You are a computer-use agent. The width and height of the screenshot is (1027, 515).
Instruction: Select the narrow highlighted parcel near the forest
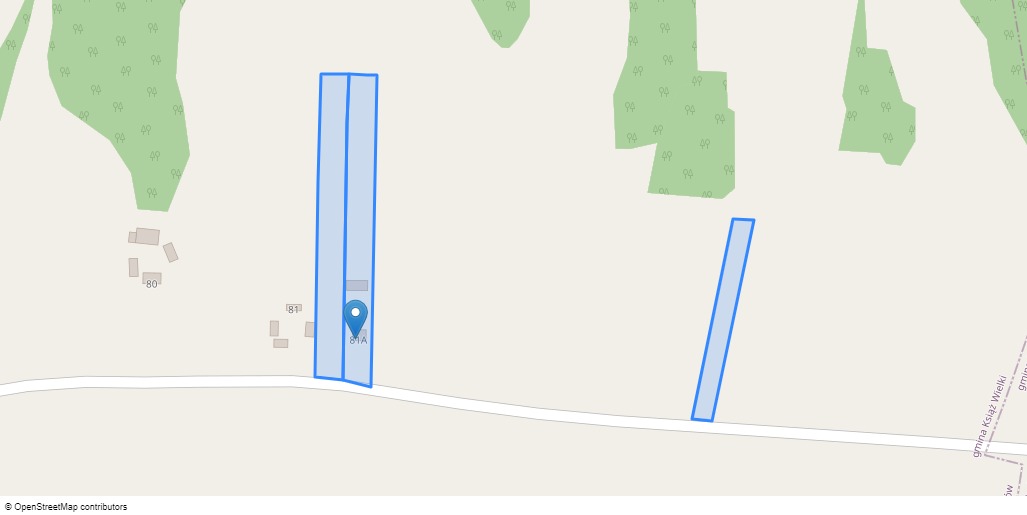723,320
